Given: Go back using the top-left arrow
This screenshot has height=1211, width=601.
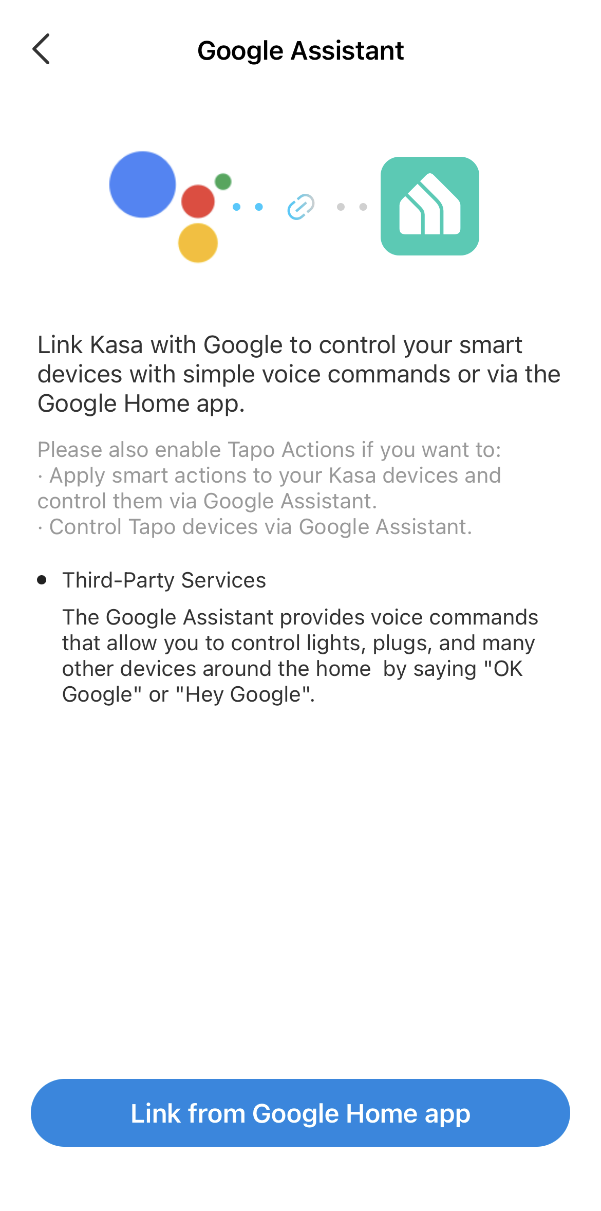Looking at the screenshot, I should pos(41,49).
